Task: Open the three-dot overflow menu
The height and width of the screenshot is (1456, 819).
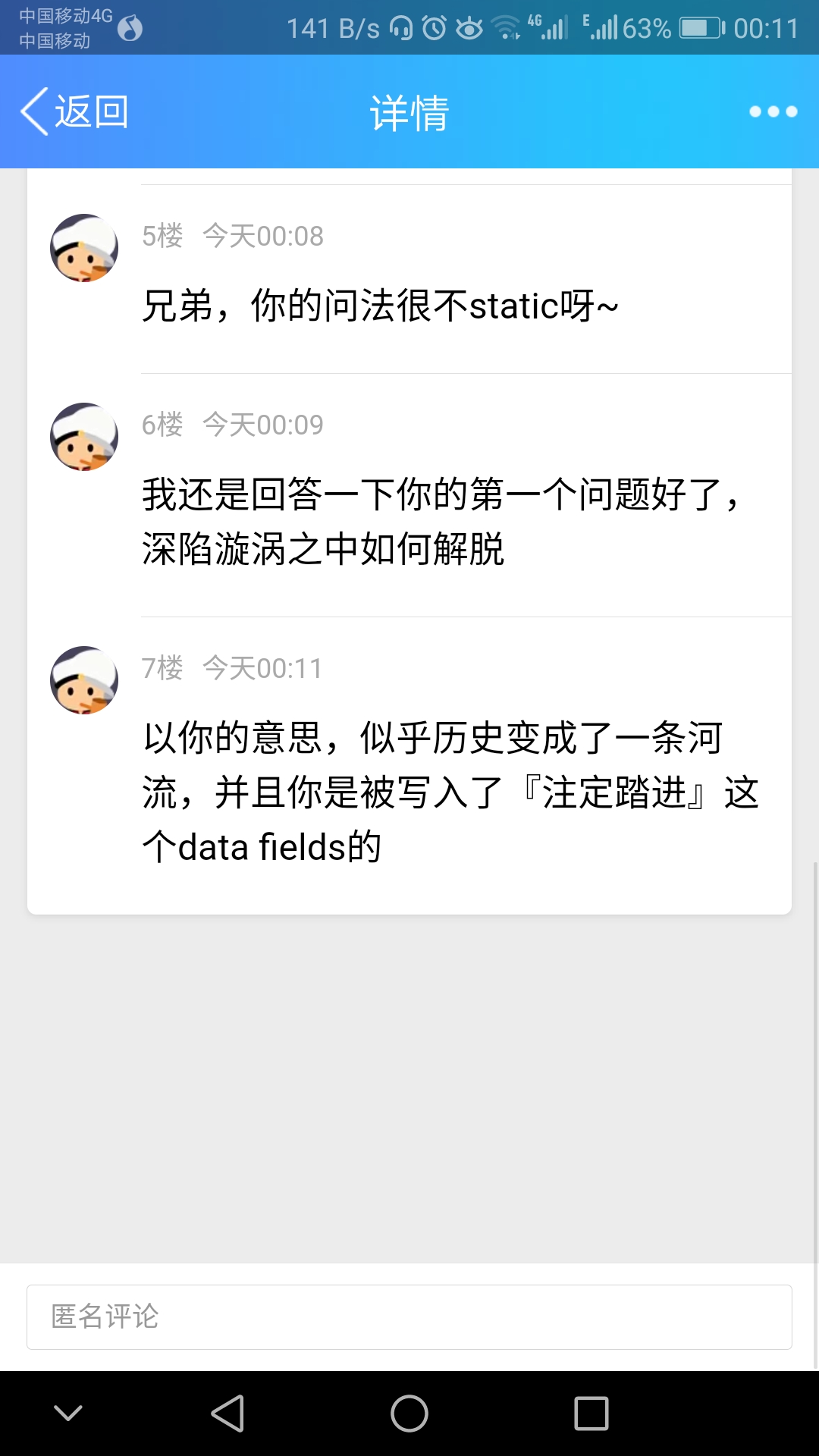Action: click(773, 111)
